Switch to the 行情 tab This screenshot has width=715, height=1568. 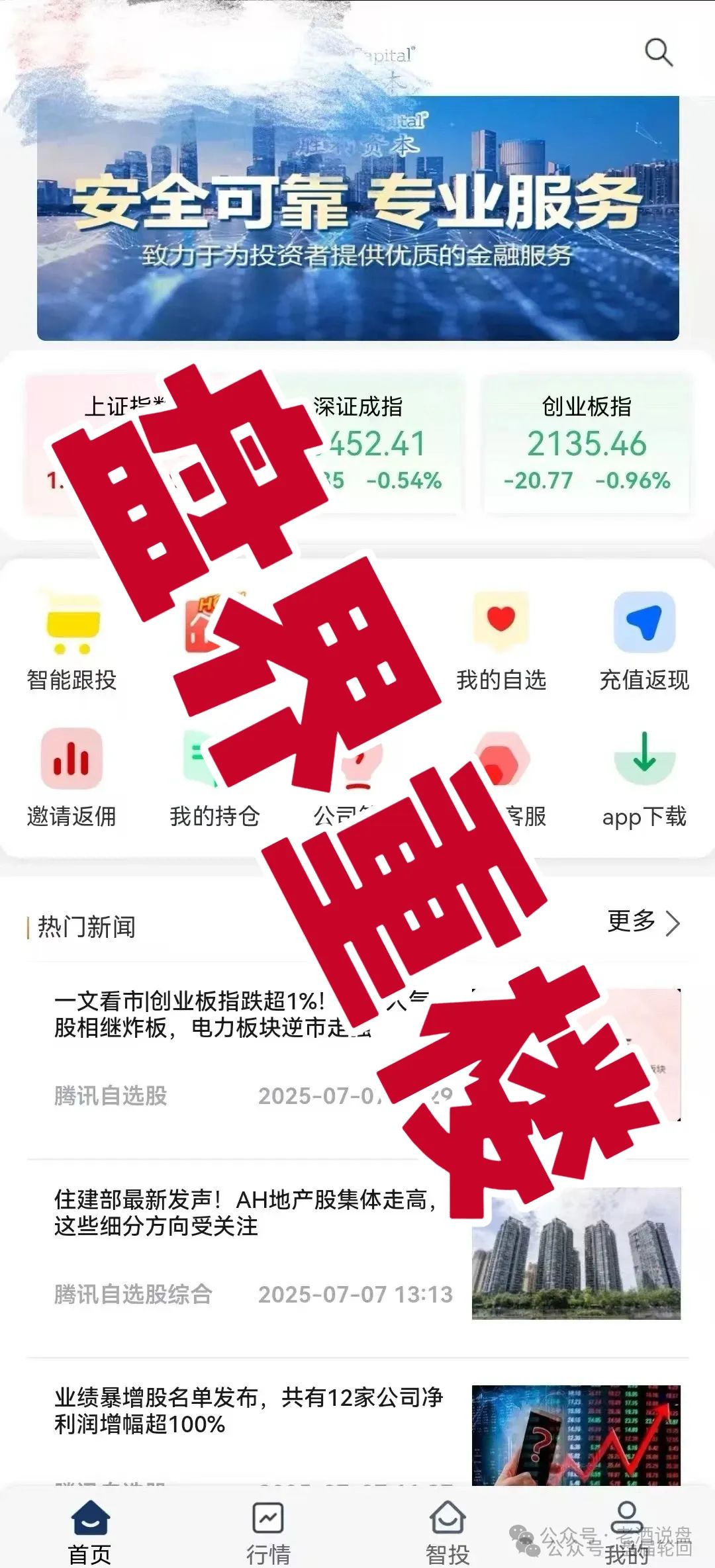tap(268, 1532)
